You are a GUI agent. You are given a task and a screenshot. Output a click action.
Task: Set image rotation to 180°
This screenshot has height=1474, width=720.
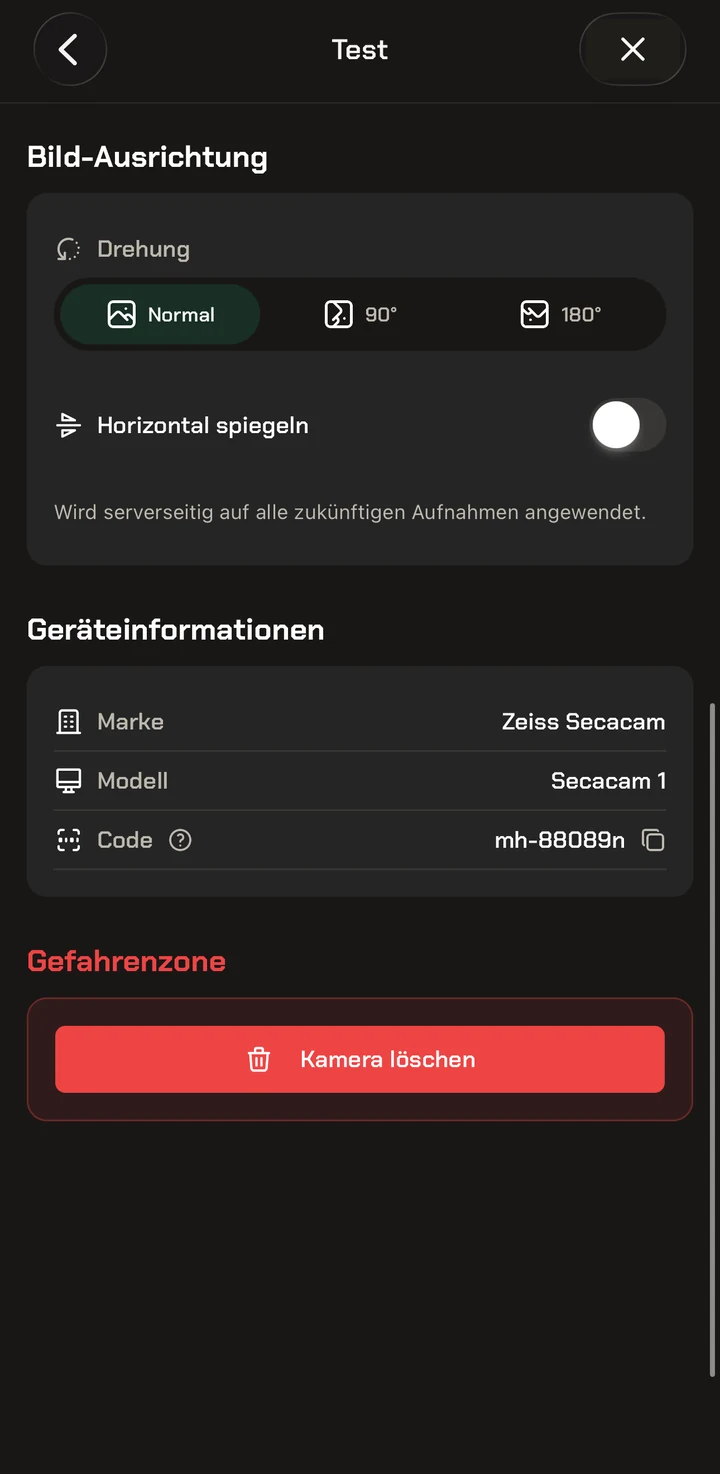(x=560, y=314)
